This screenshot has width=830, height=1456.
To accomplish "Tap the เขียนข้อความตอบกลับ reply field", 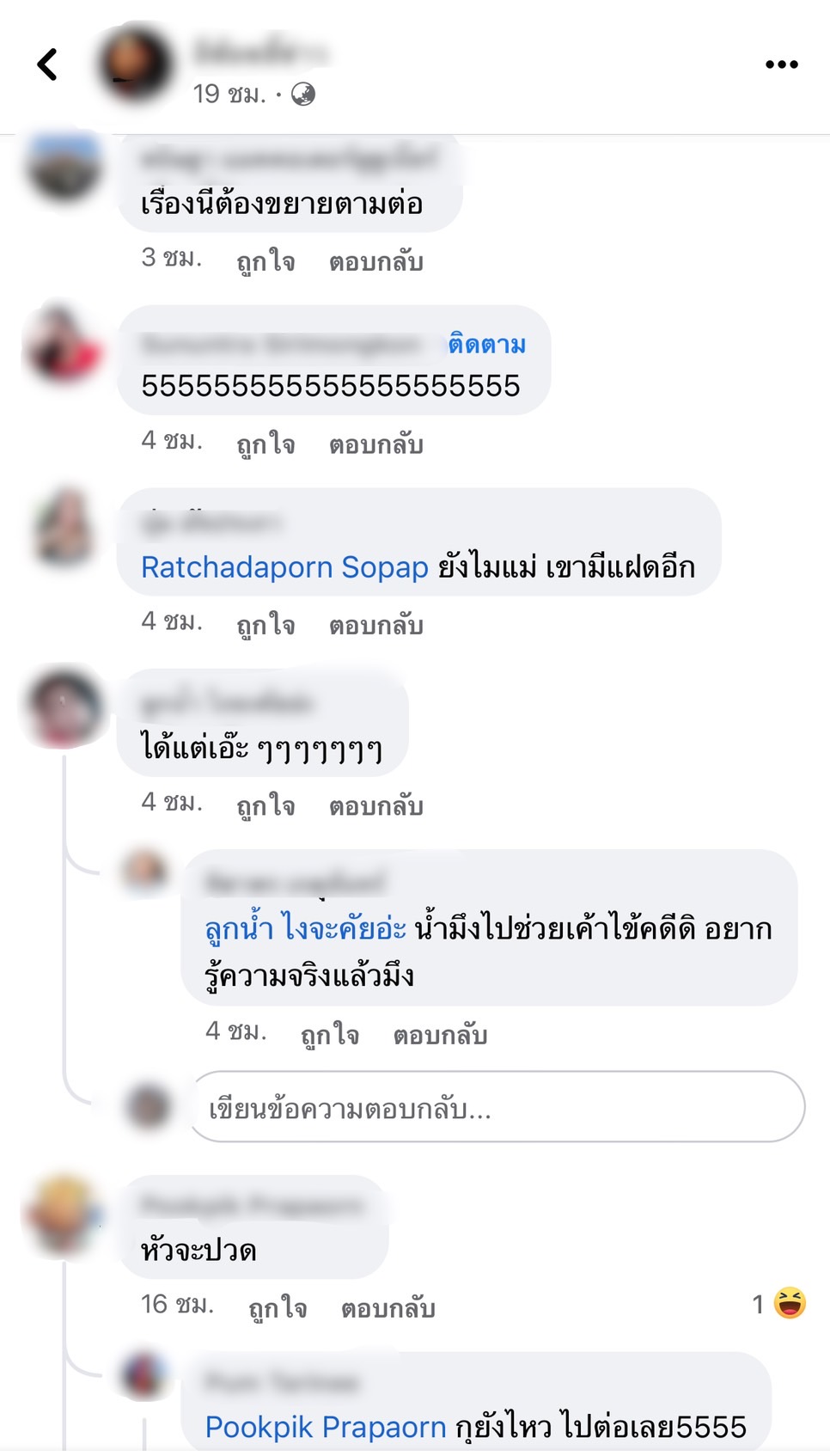I will click(x=497, y=1107).
